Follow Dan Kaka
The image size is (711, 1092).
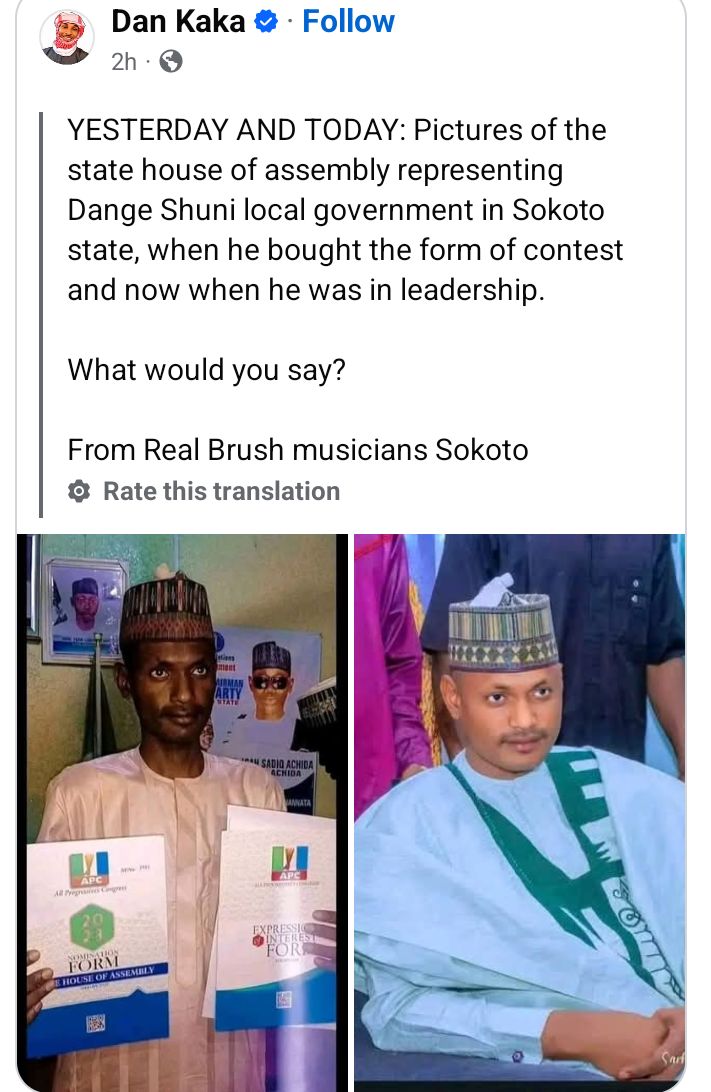coord(348,21)
